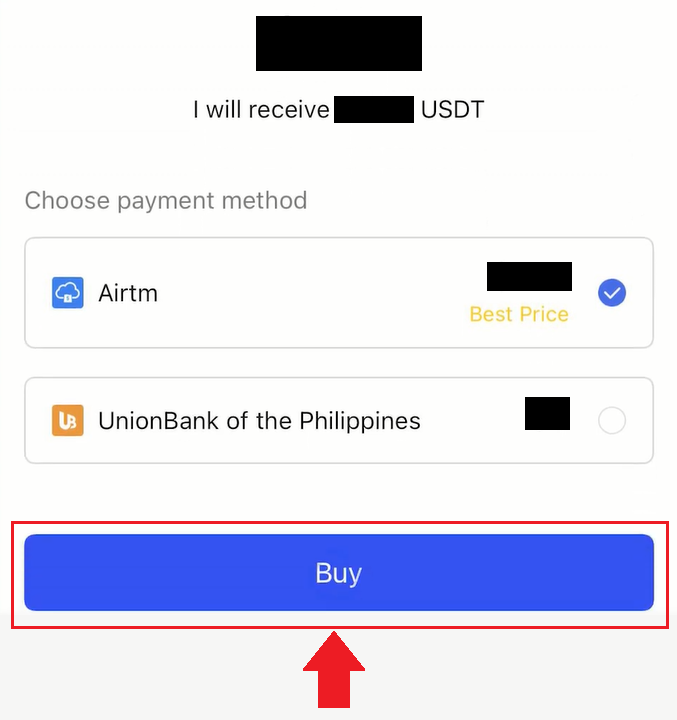Screen dimensions: 677x720
Task: Choose UnionBank of the Philippines option
Action: [338, 421]
